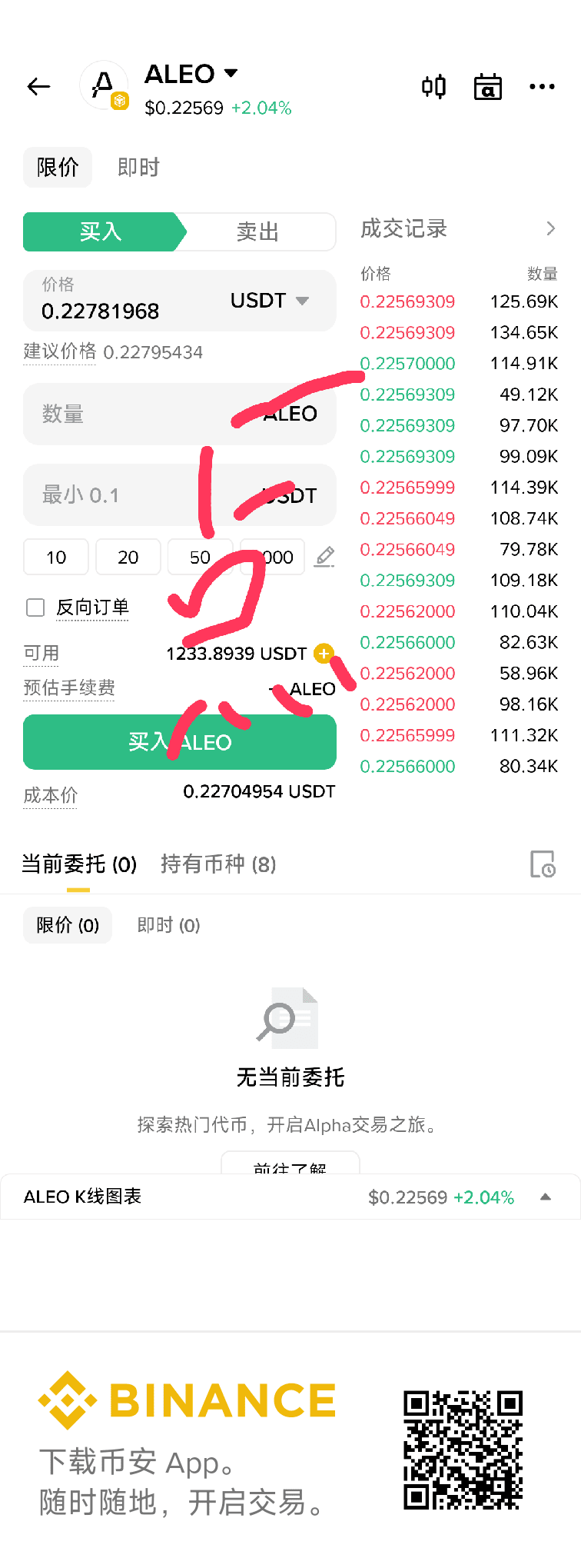Open the calendar icon in header
Screen dimensions: 581x1568
coord(487,87)
